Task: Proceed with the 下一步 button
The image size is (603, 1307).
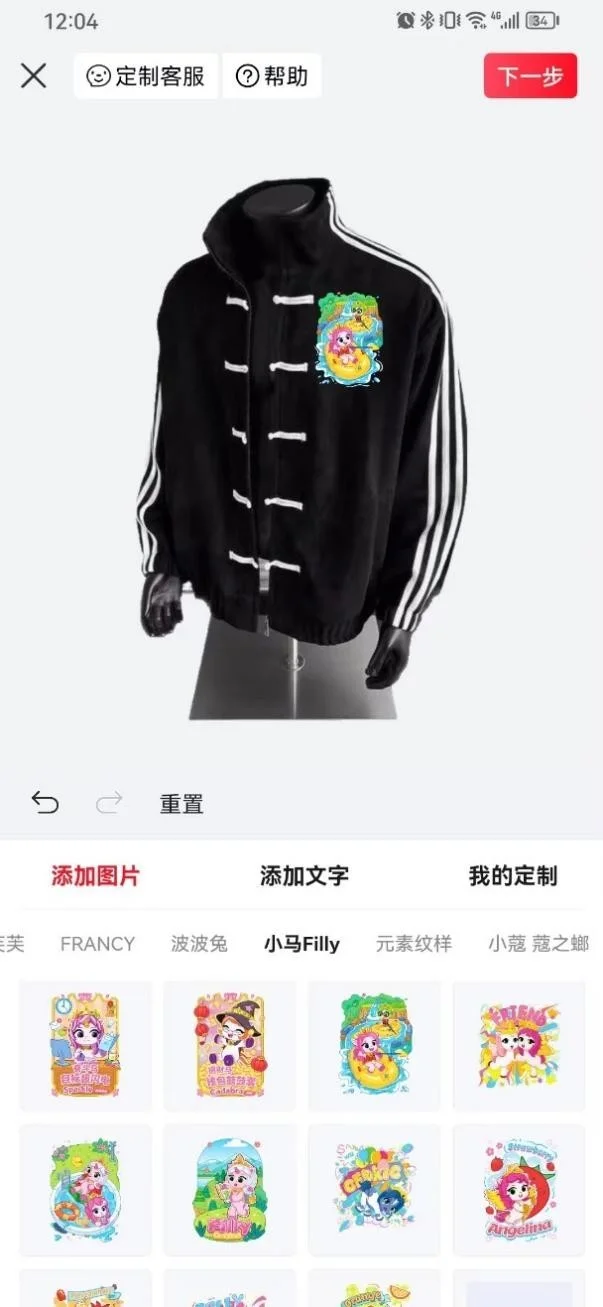Action: click(530, 76)
